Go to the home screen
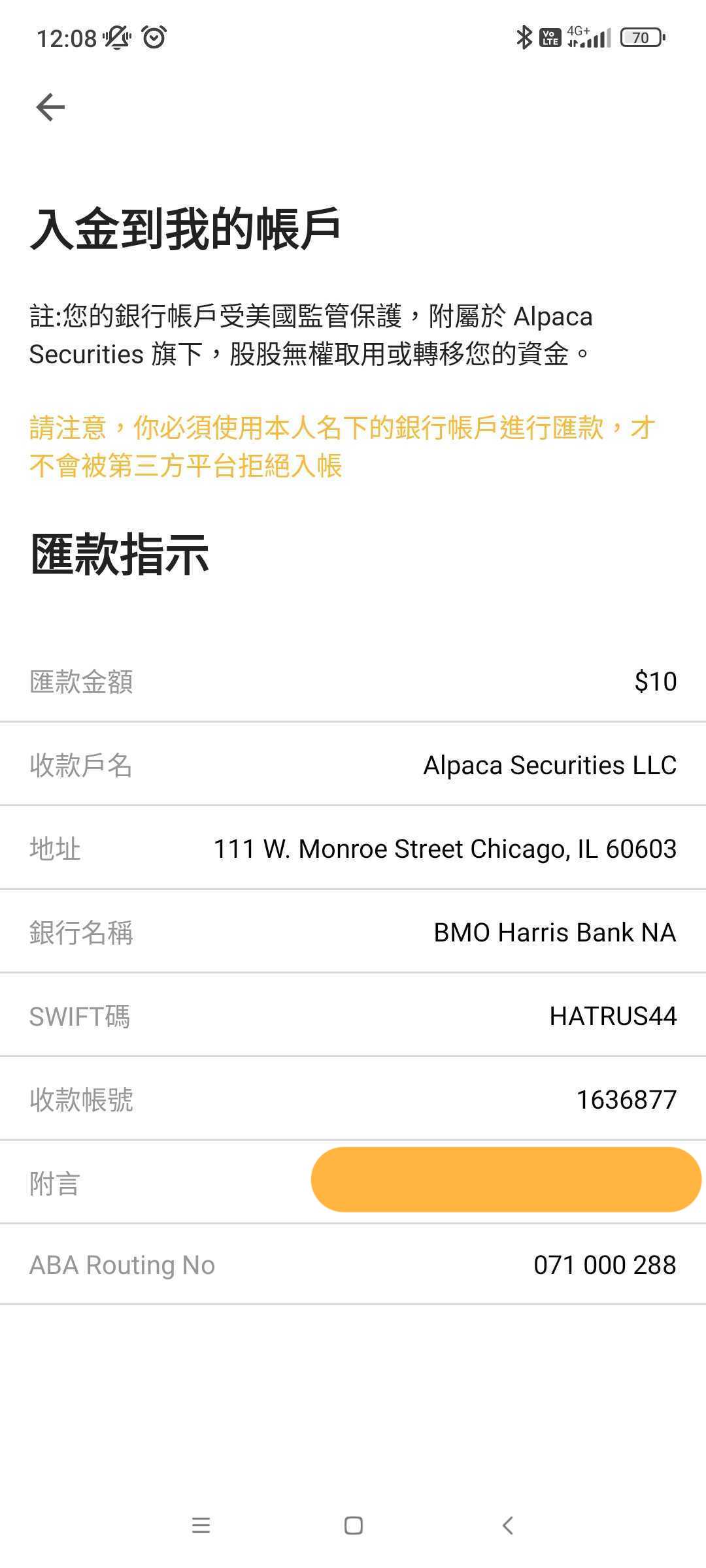706x1568 pixels. [x=354, y=1526]
